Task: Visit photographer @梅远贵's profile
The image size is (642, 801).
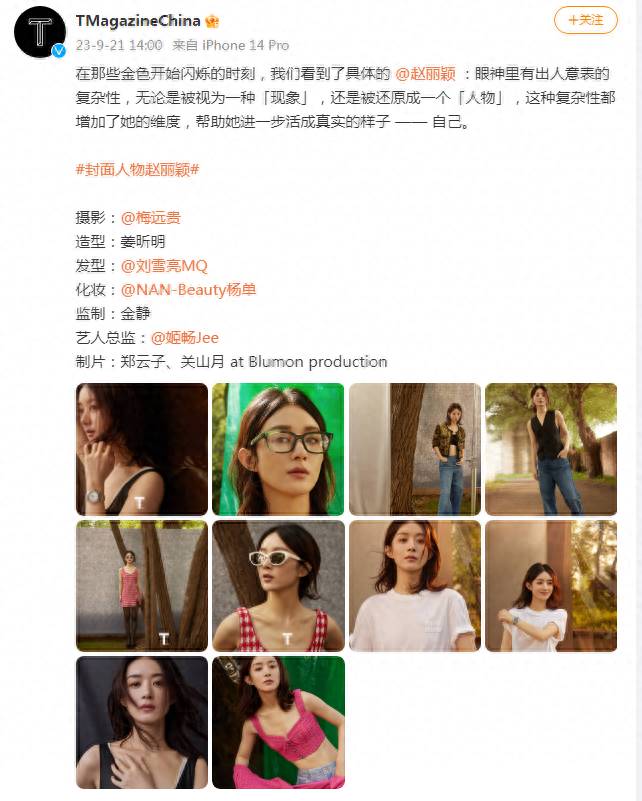Action: click(150, 217)
